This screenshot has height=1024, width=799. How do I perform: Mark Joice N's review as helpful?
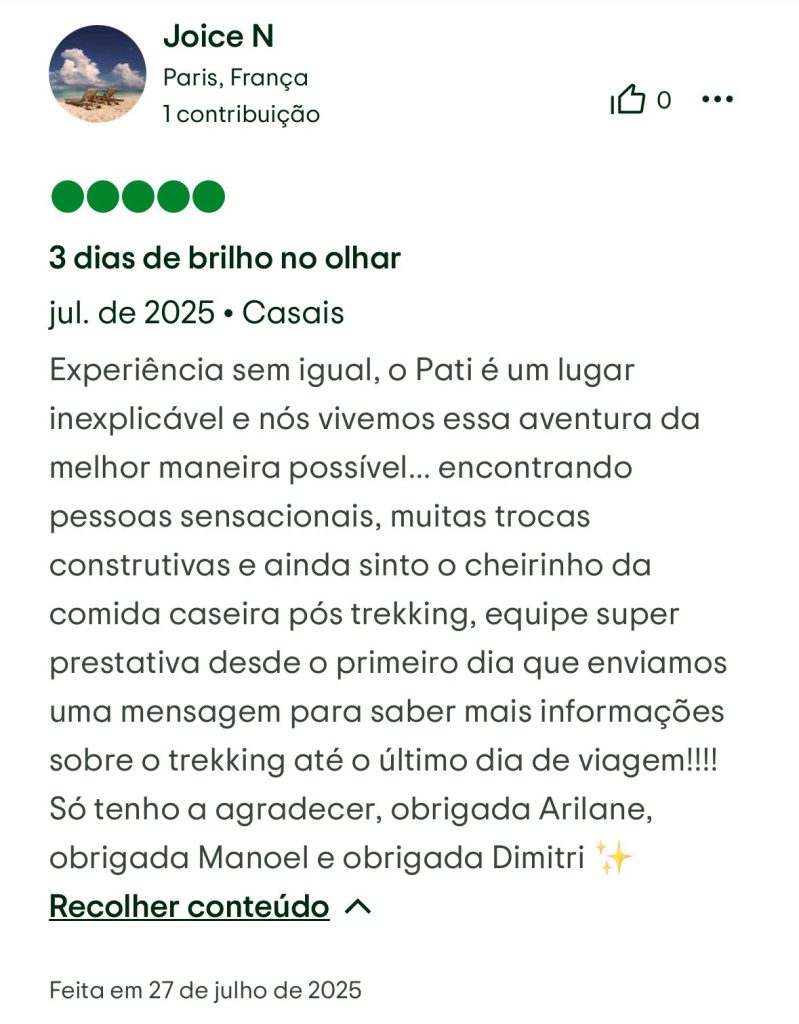[629, 100]
